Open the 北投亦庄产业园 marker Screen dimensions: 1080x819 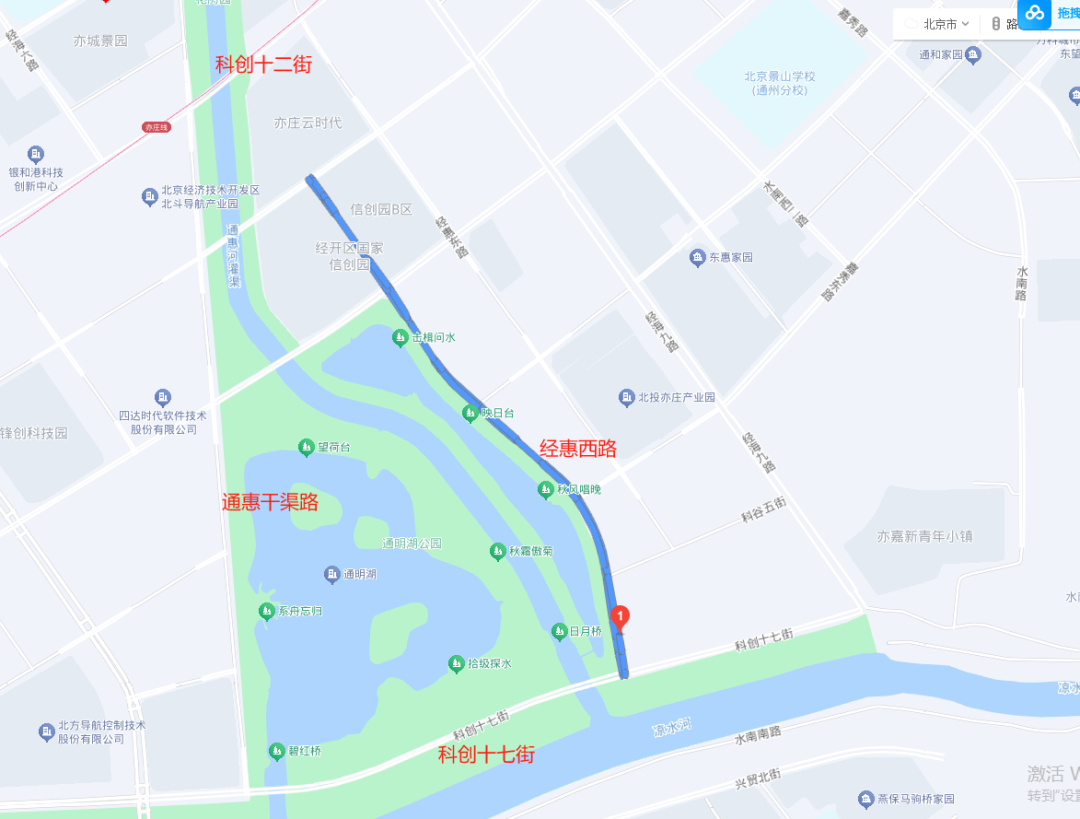(627, 398)
